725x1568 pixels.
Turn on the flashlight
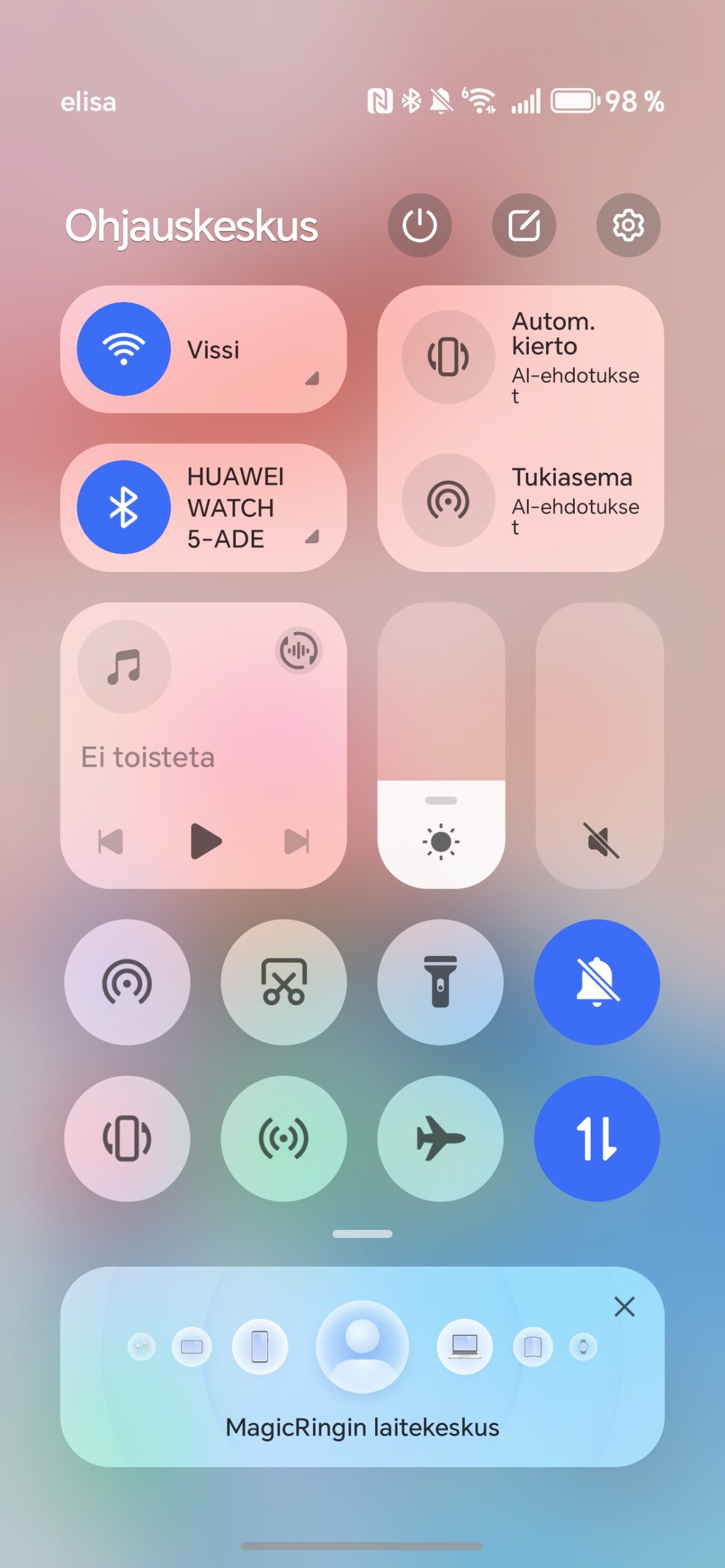441,982
